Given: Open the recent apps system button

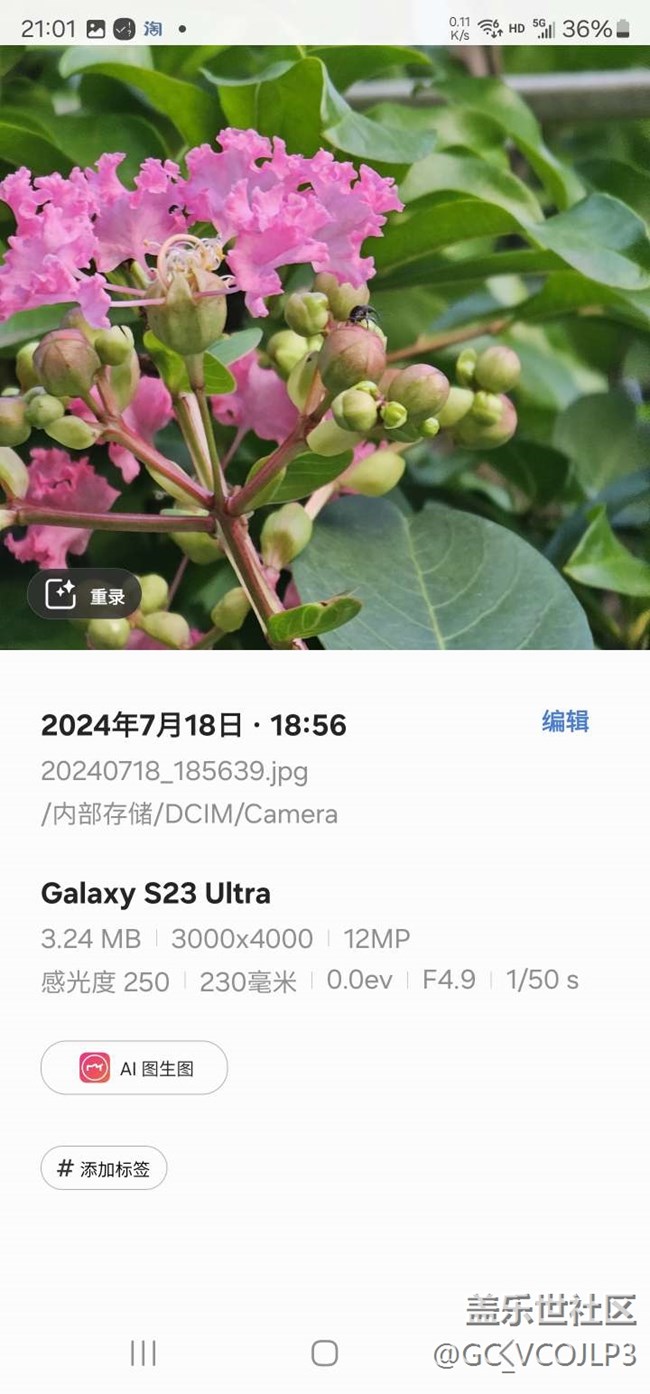Looking at the screenshot, I should click(143, 1353).
